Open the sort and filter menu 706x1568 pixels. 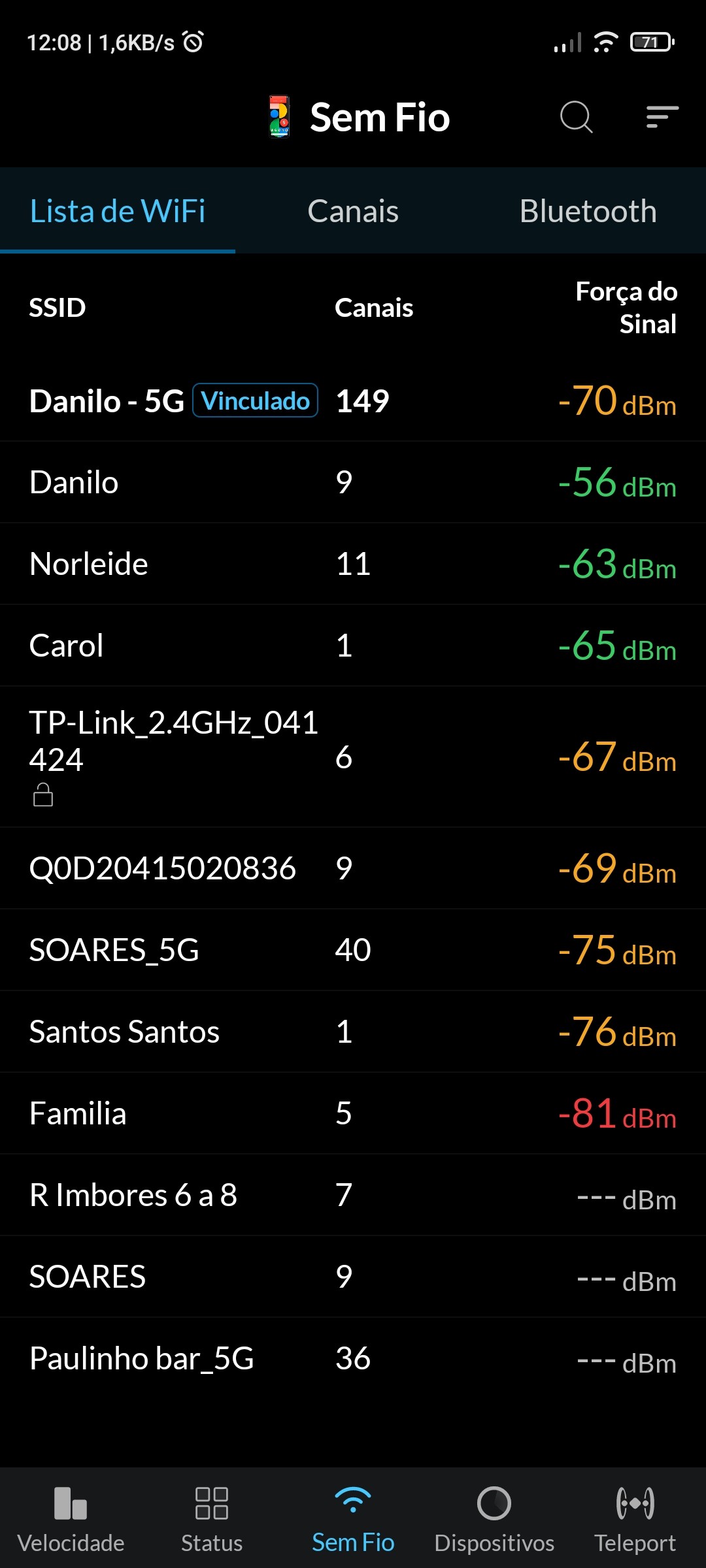click(x=662, y=118)
